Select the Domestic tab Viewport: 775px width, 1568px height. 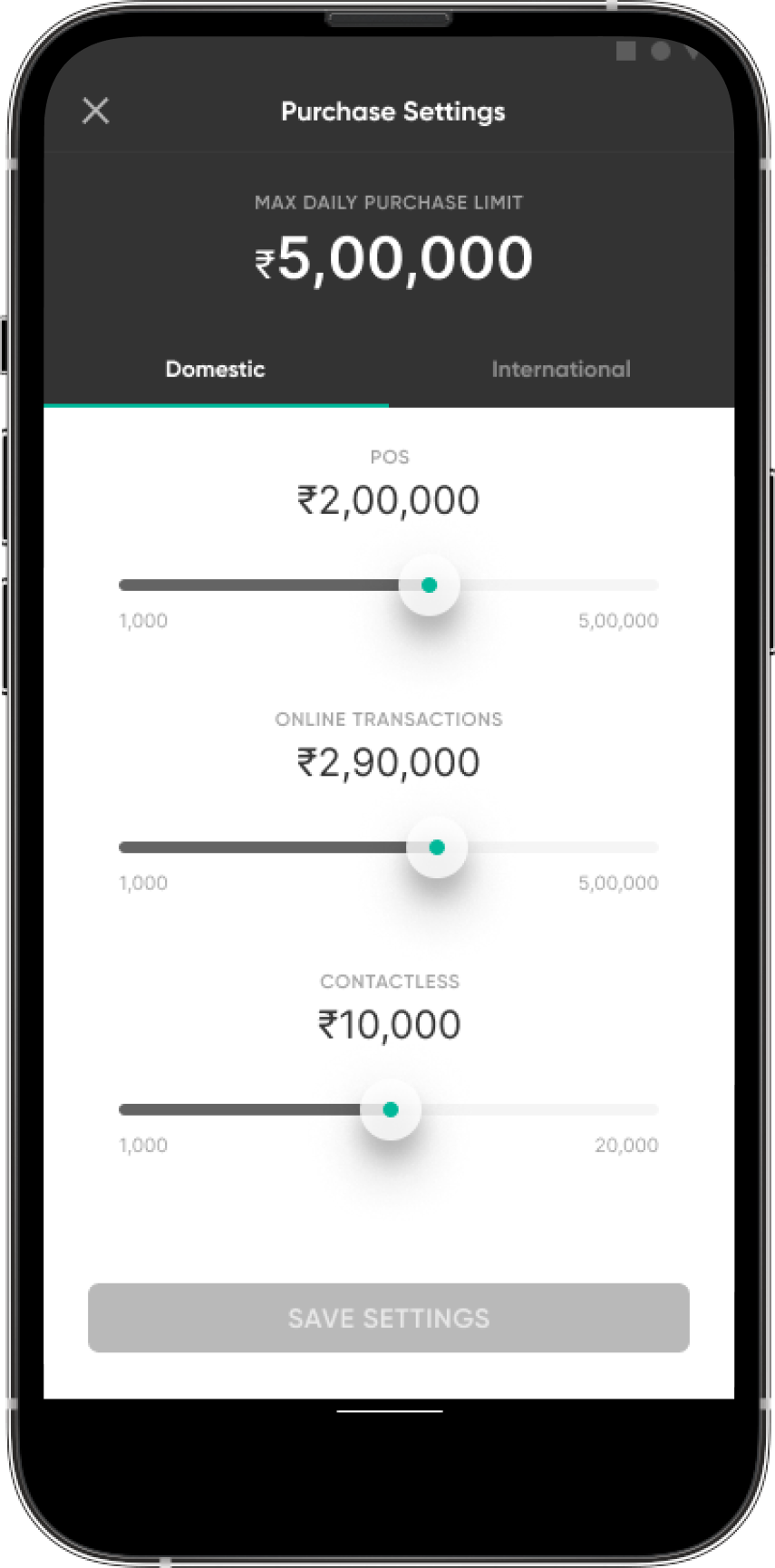tap(215, 369)
